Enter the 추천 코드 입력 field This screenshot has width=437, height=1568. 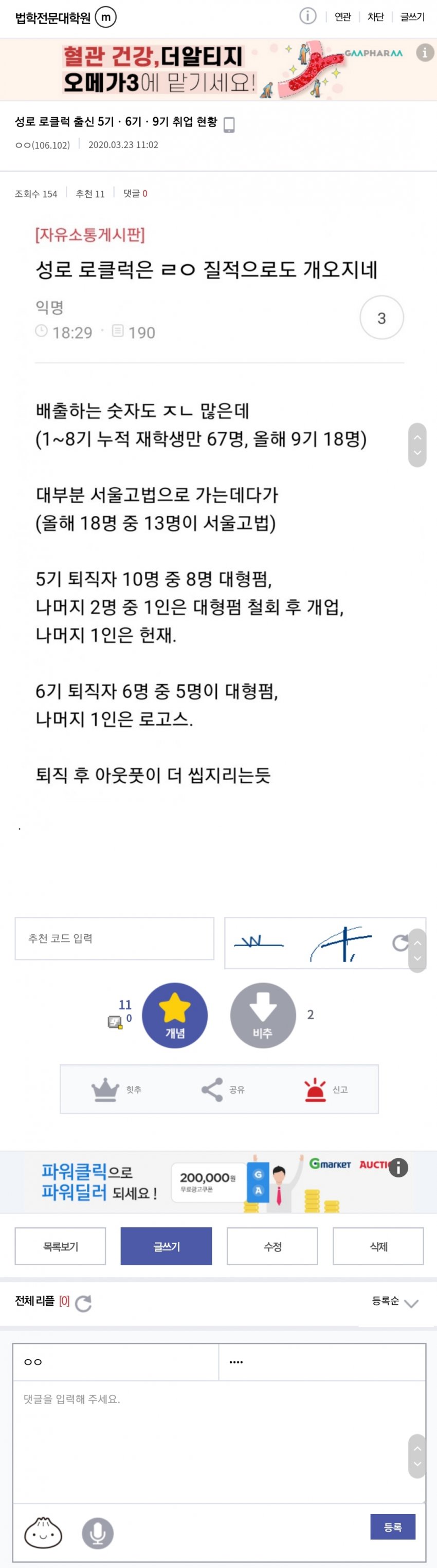[x=115, y=938]
